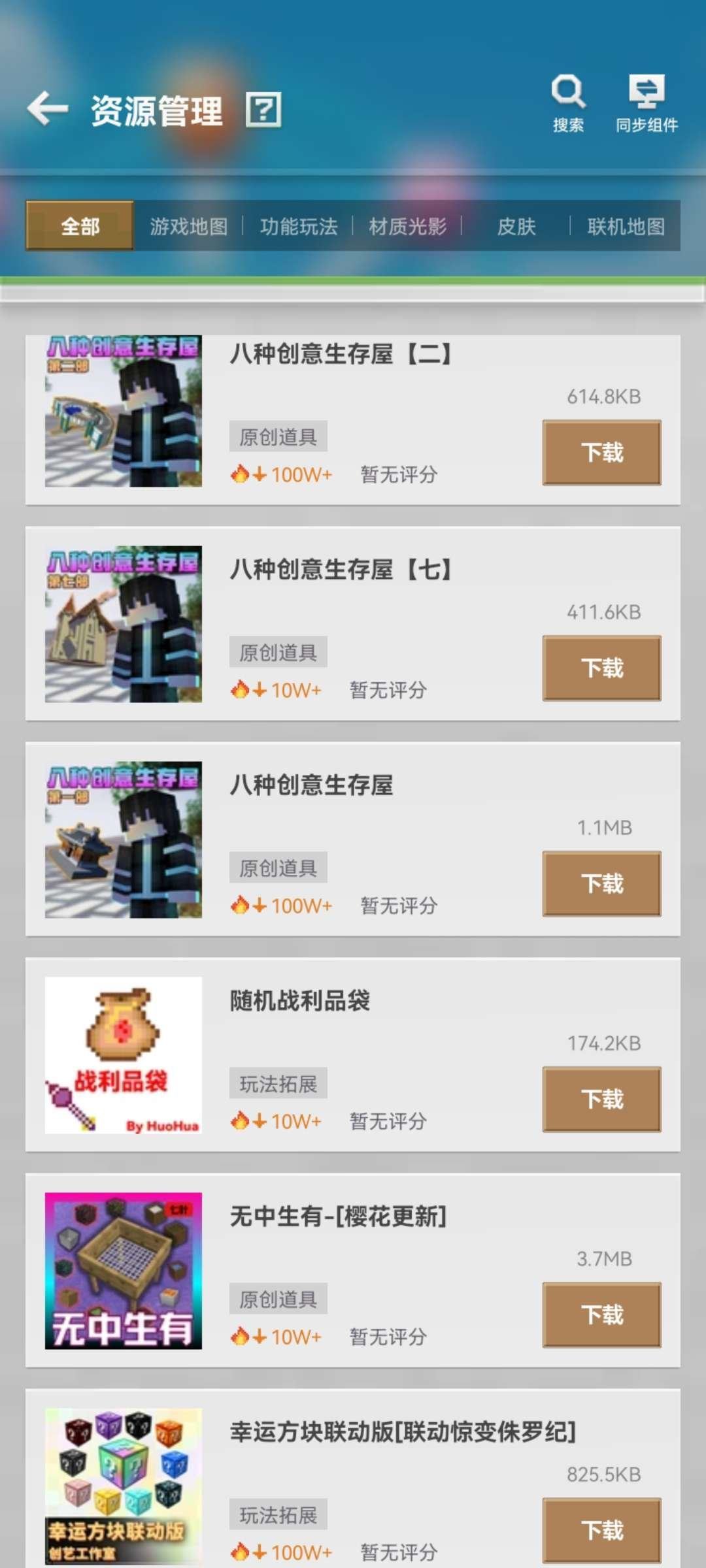Open the 材质光影 category
Screen dimensions: 706x1568
tap(408, 226)
